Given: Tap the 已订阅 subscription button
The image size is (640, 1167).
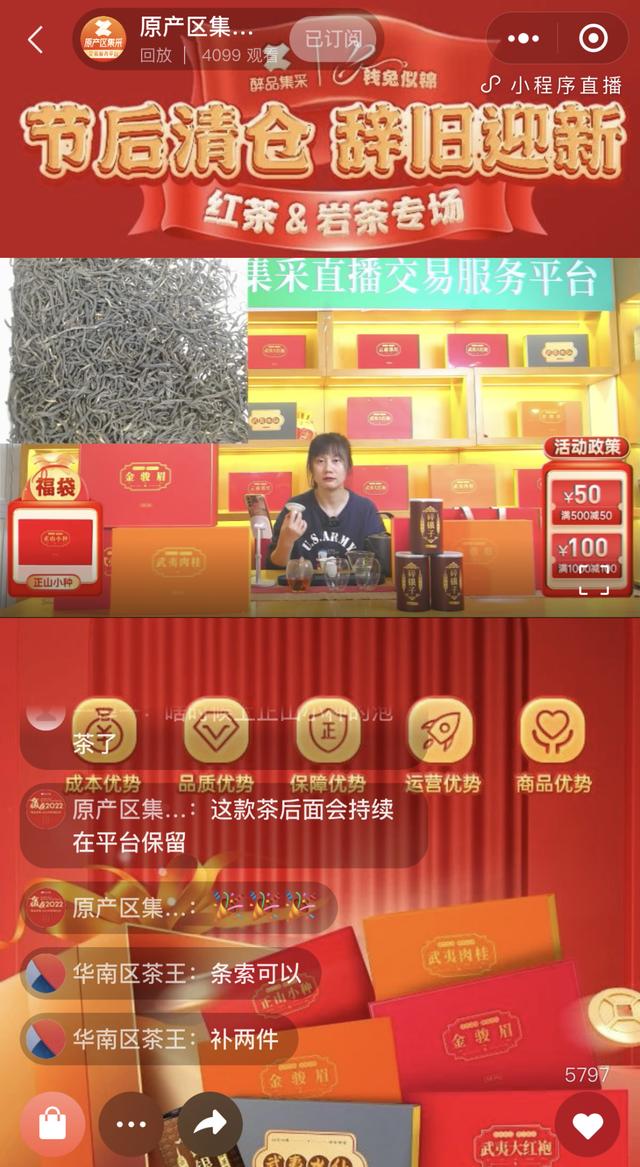Looking at the screenshot, I should point(333,40).
